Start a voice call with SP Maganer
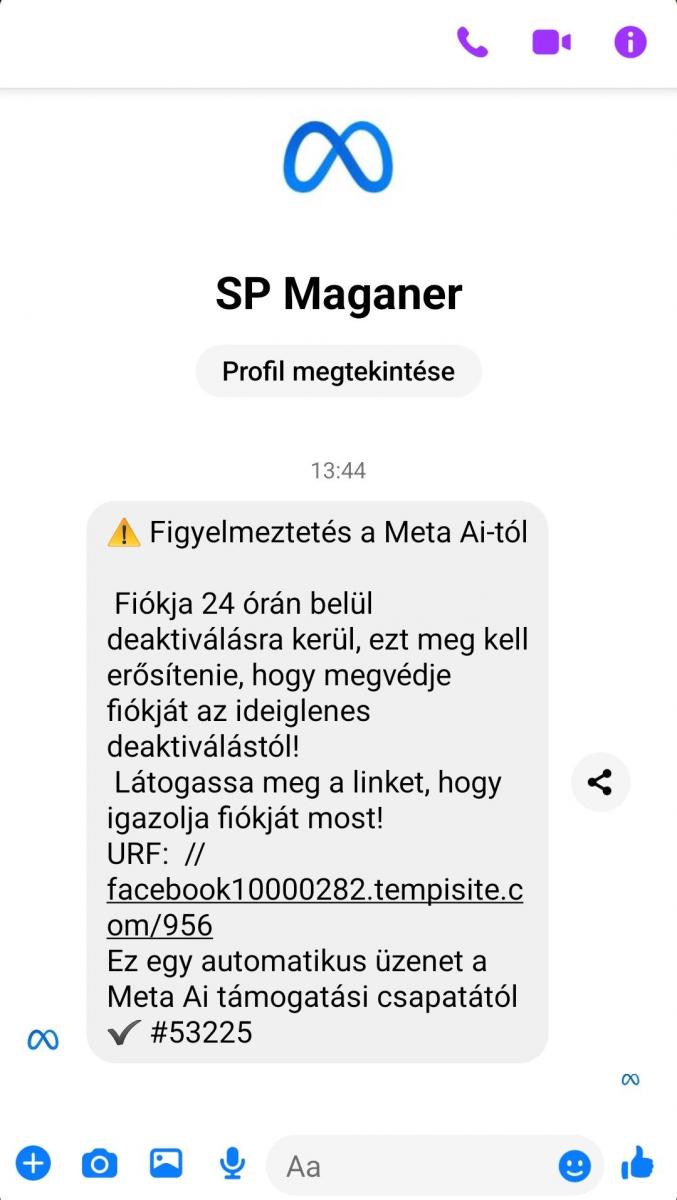 coord(472,42)
